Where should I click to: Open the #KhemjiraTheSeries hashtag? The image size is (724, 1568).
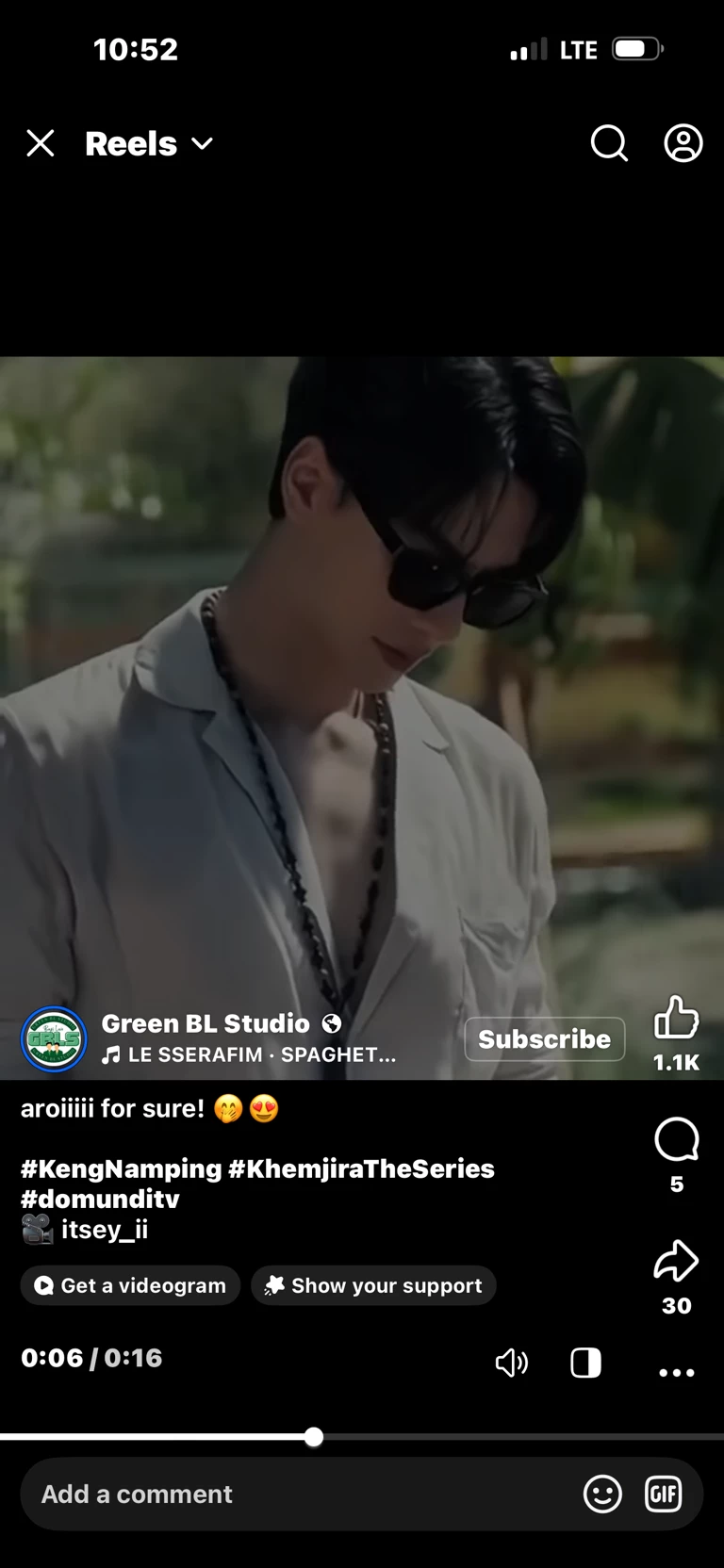pos(361,1168)
